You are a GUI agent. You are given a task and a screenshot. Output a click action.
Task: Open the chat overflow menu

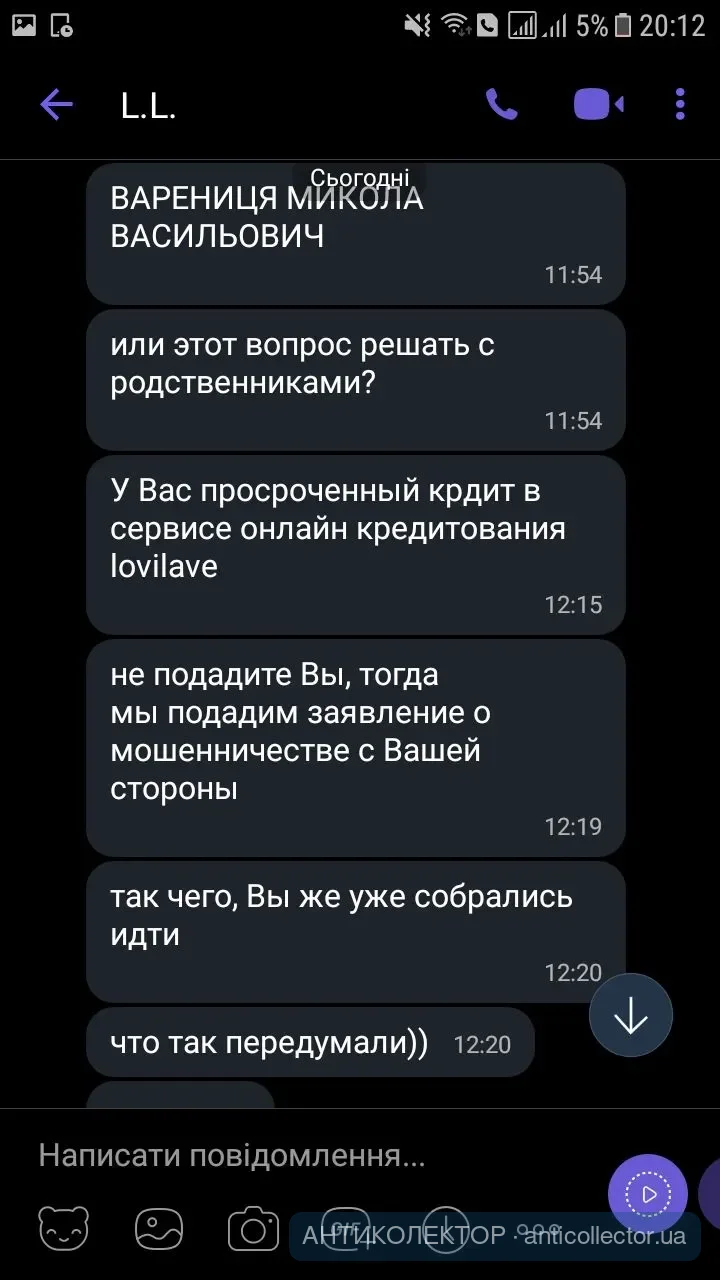pos(680,104)
